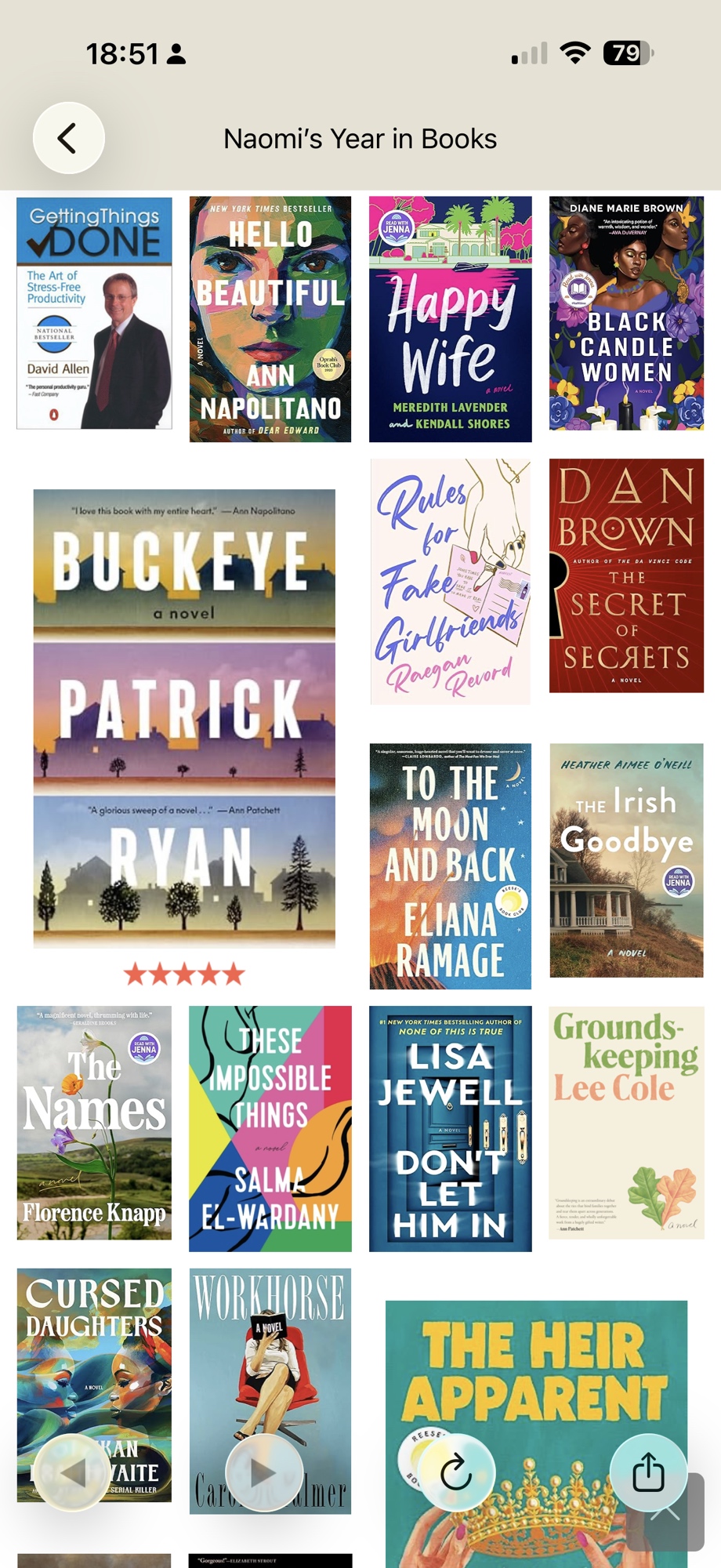View the Happy Wife book
This screenshot has width=721, height=1568.
tap(450, 319)
